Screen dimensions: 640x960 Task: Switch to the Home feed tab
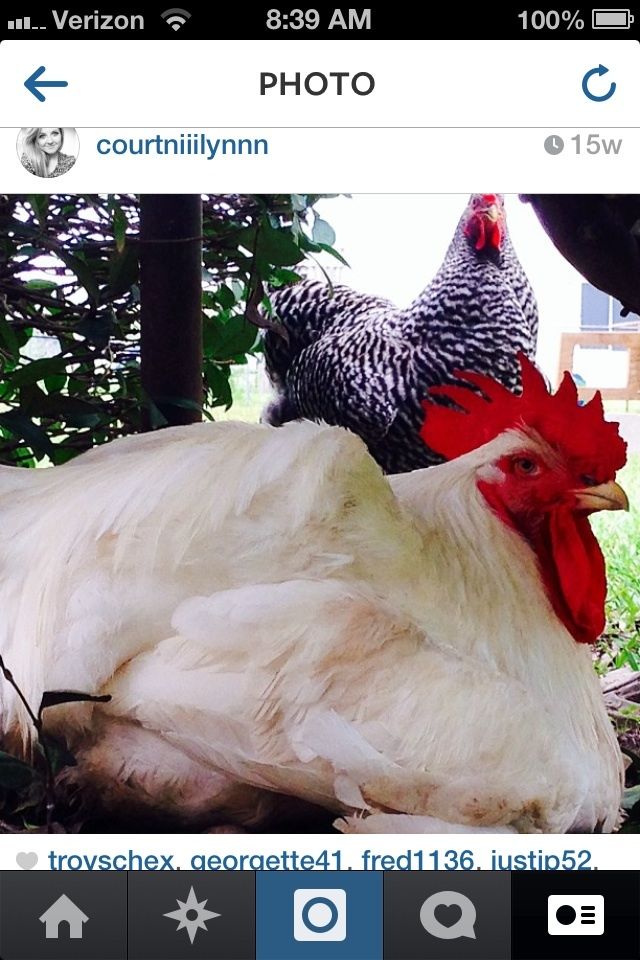pos(63,916)
